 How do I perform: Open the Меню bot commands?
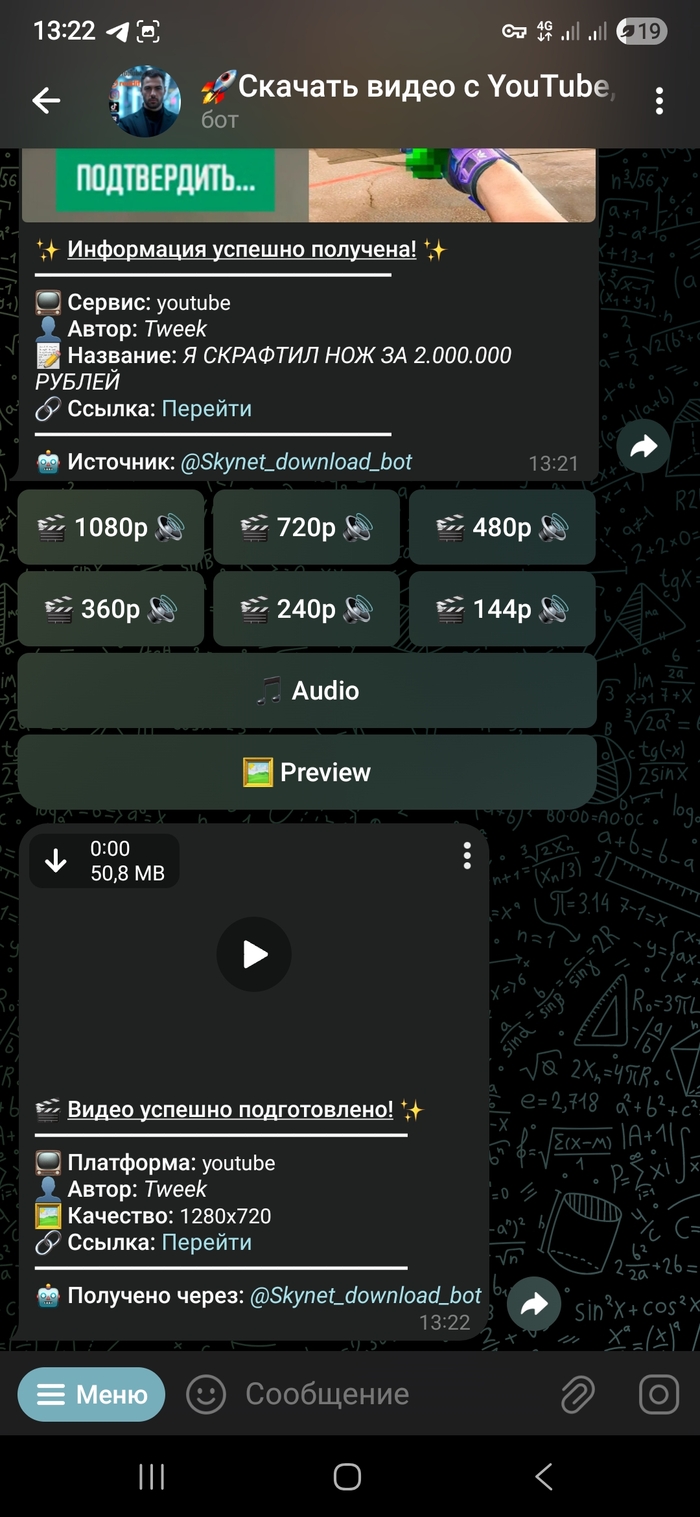[x=92, y=1394]
